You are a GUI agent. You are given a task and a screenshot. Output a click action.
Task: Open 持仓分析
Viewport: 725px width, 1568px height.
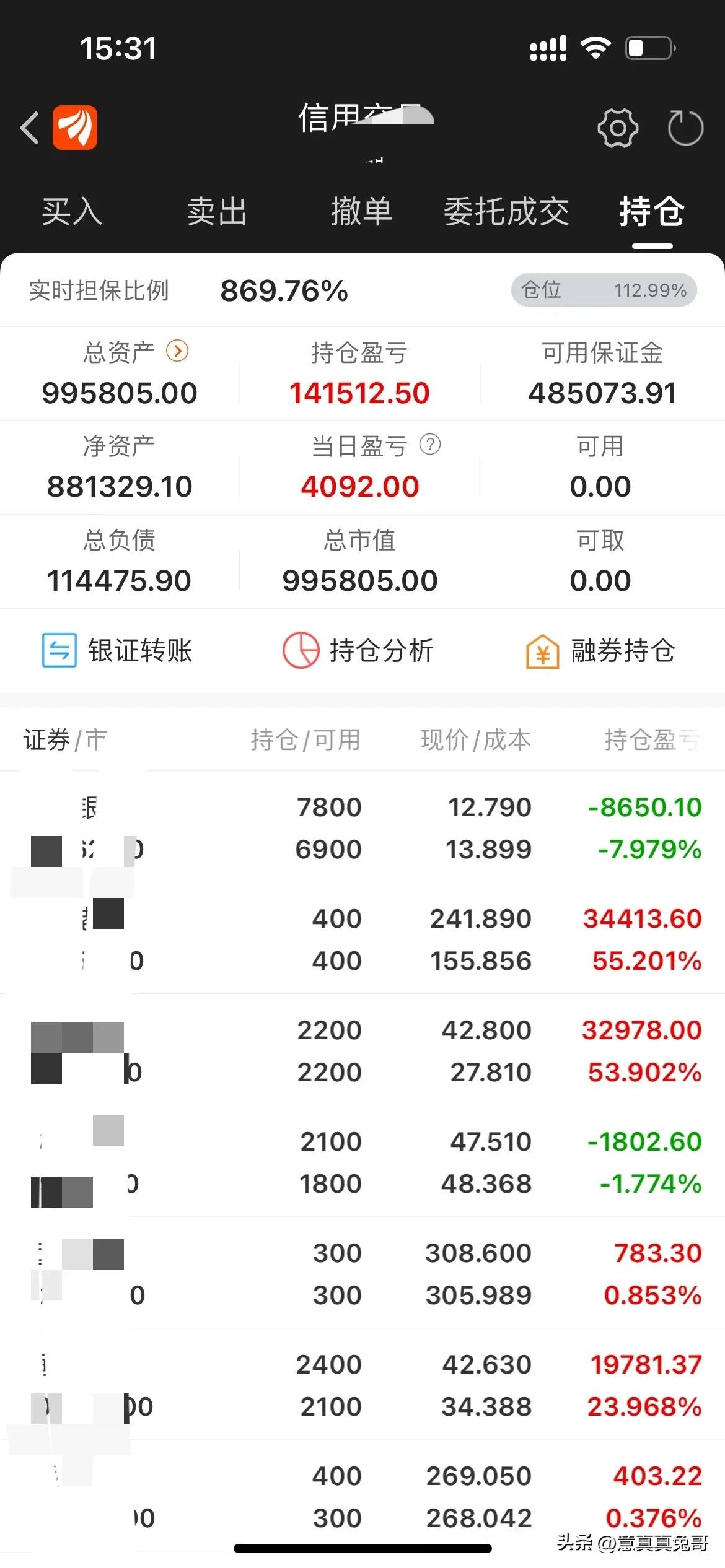(358, 650)
